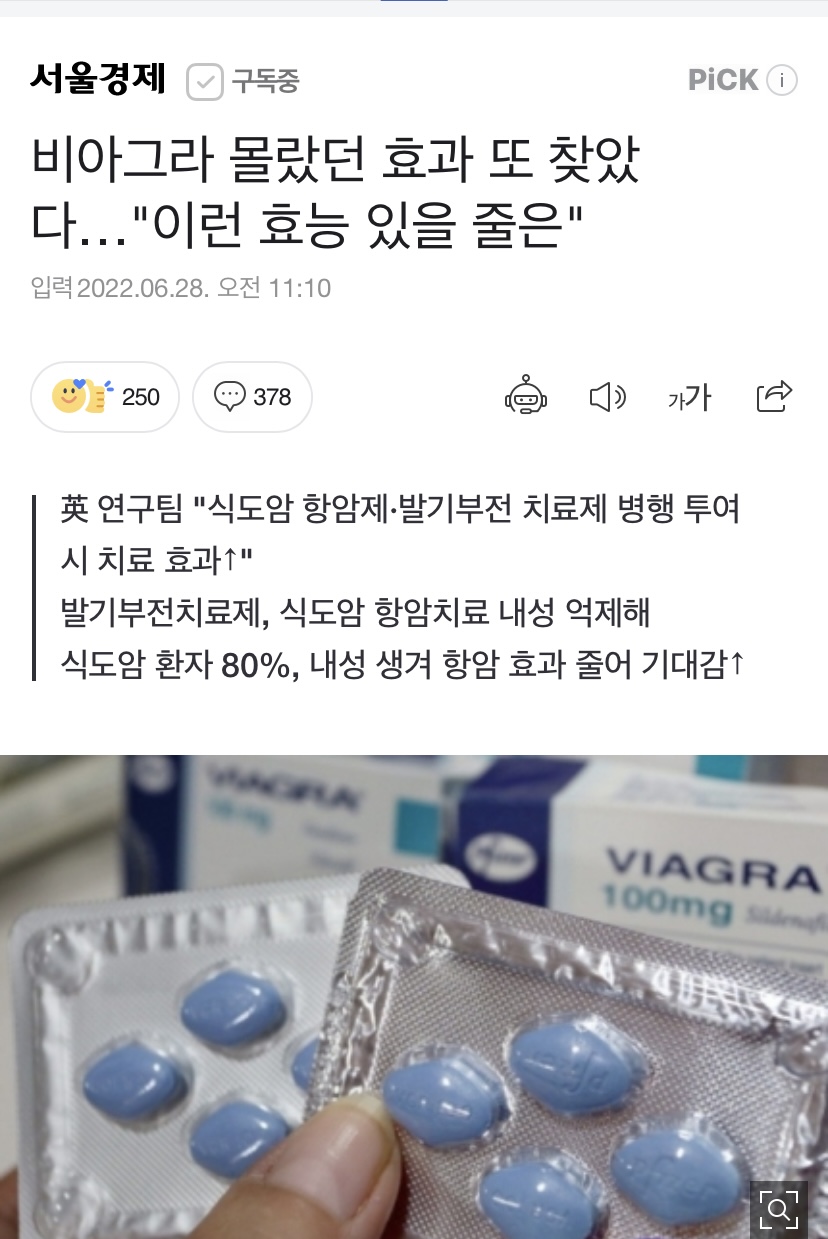Enlarge the Viagra photo with magnifier icon

778,1209
